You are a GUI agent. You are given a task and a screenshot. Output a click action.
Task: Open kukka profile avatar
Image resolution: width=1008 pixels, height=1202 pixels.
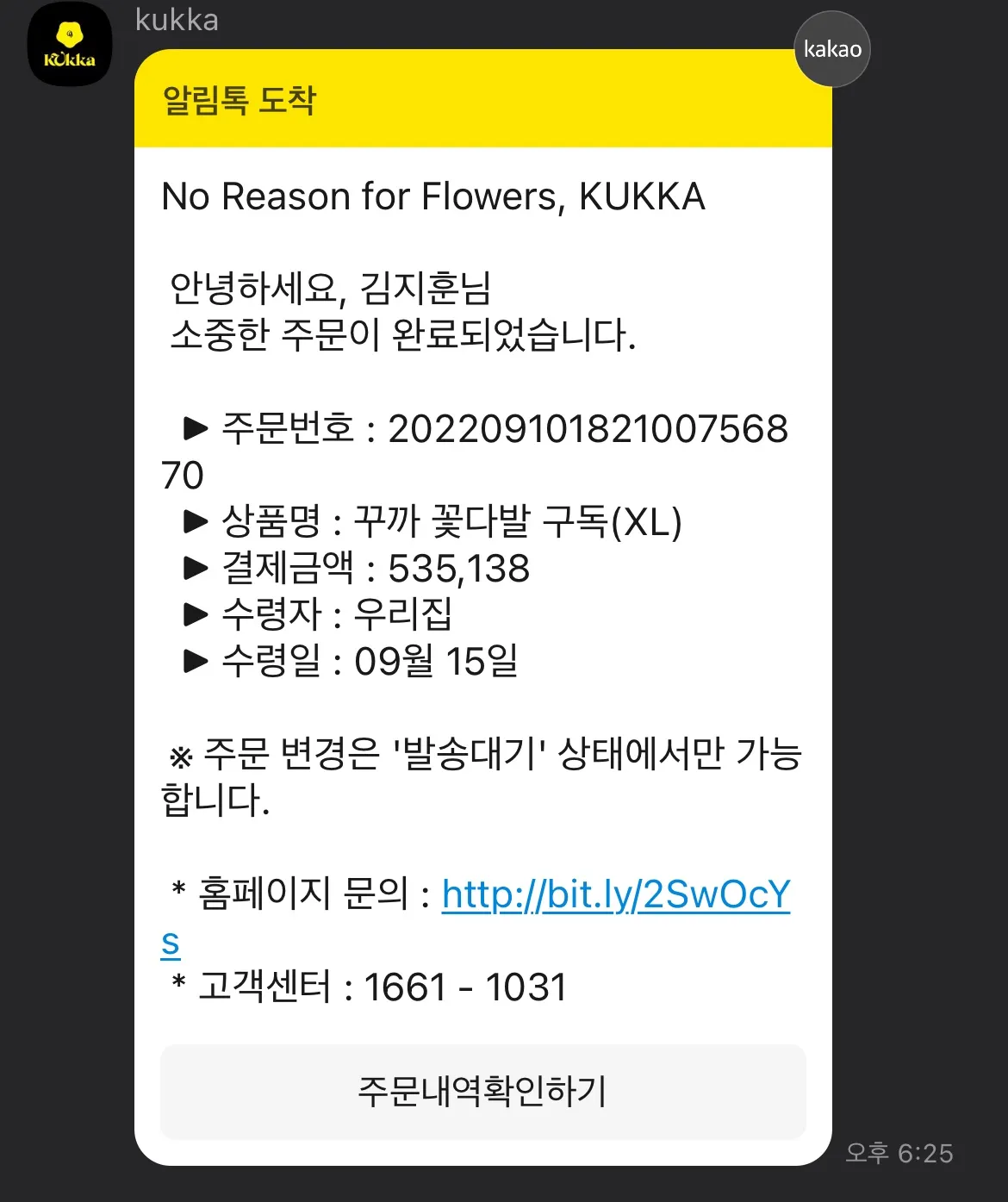69,45
